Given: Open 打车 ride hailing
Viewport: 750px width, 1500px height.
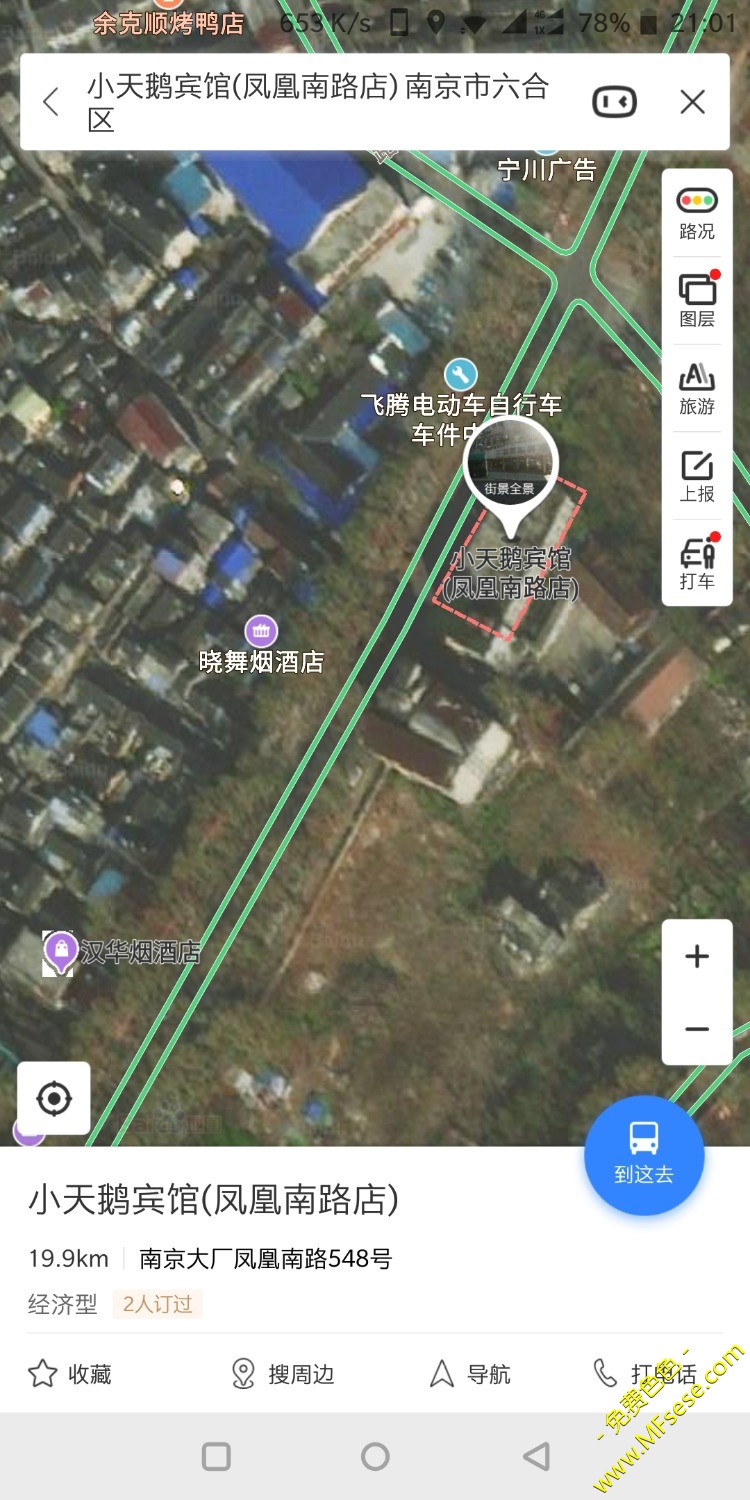Looking at the screenshot, I should pyautogui.click(x=697, y=563).
